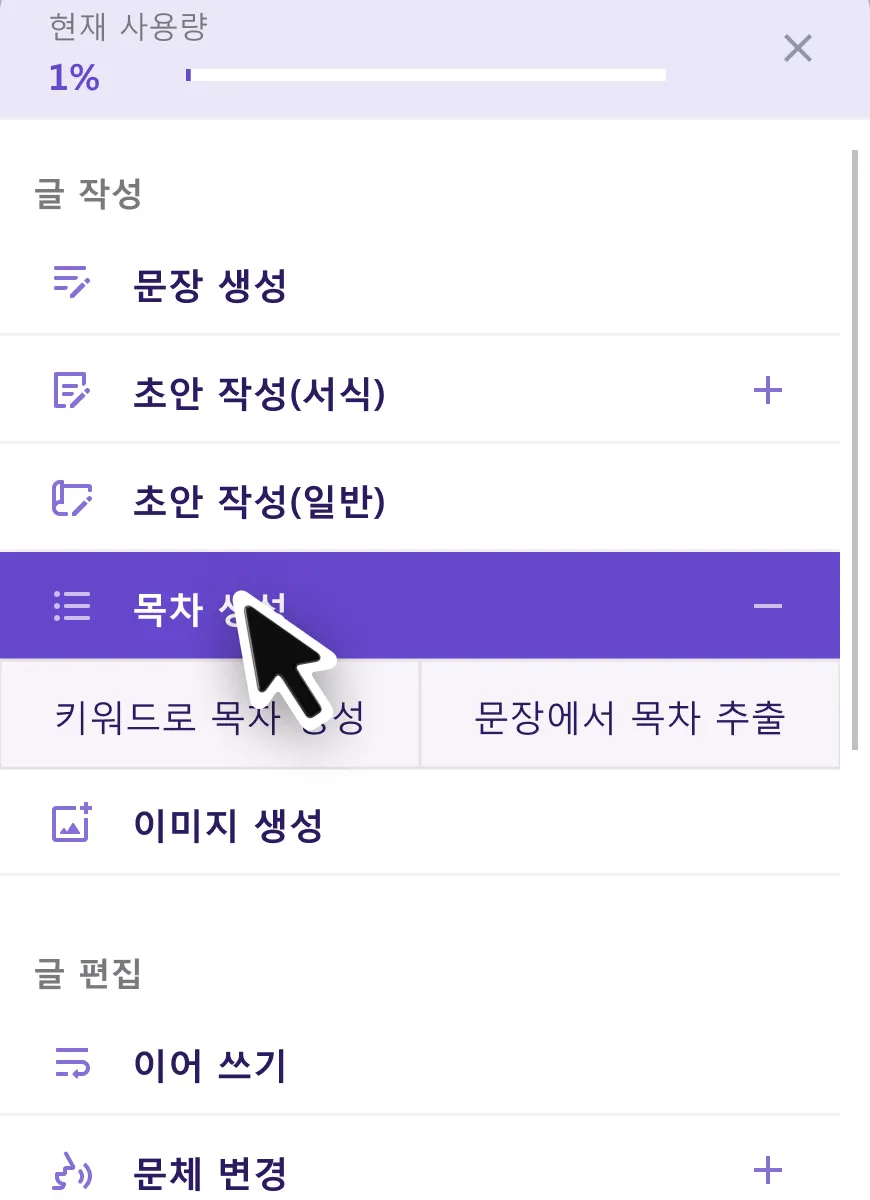Open 문장 생성 (sentence generation)

click(x=210, y=286)
